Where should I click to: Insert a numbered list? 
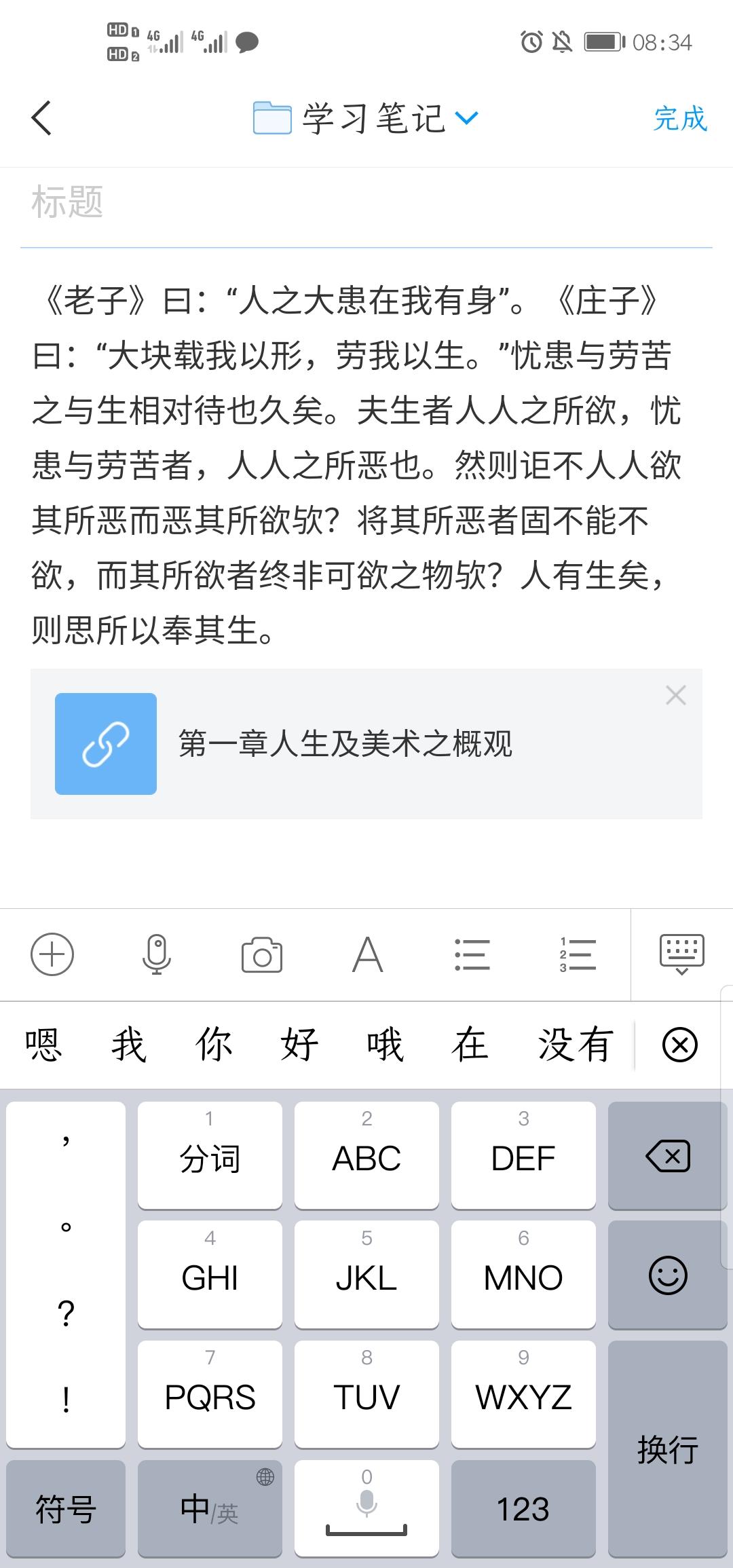point(577,954)
